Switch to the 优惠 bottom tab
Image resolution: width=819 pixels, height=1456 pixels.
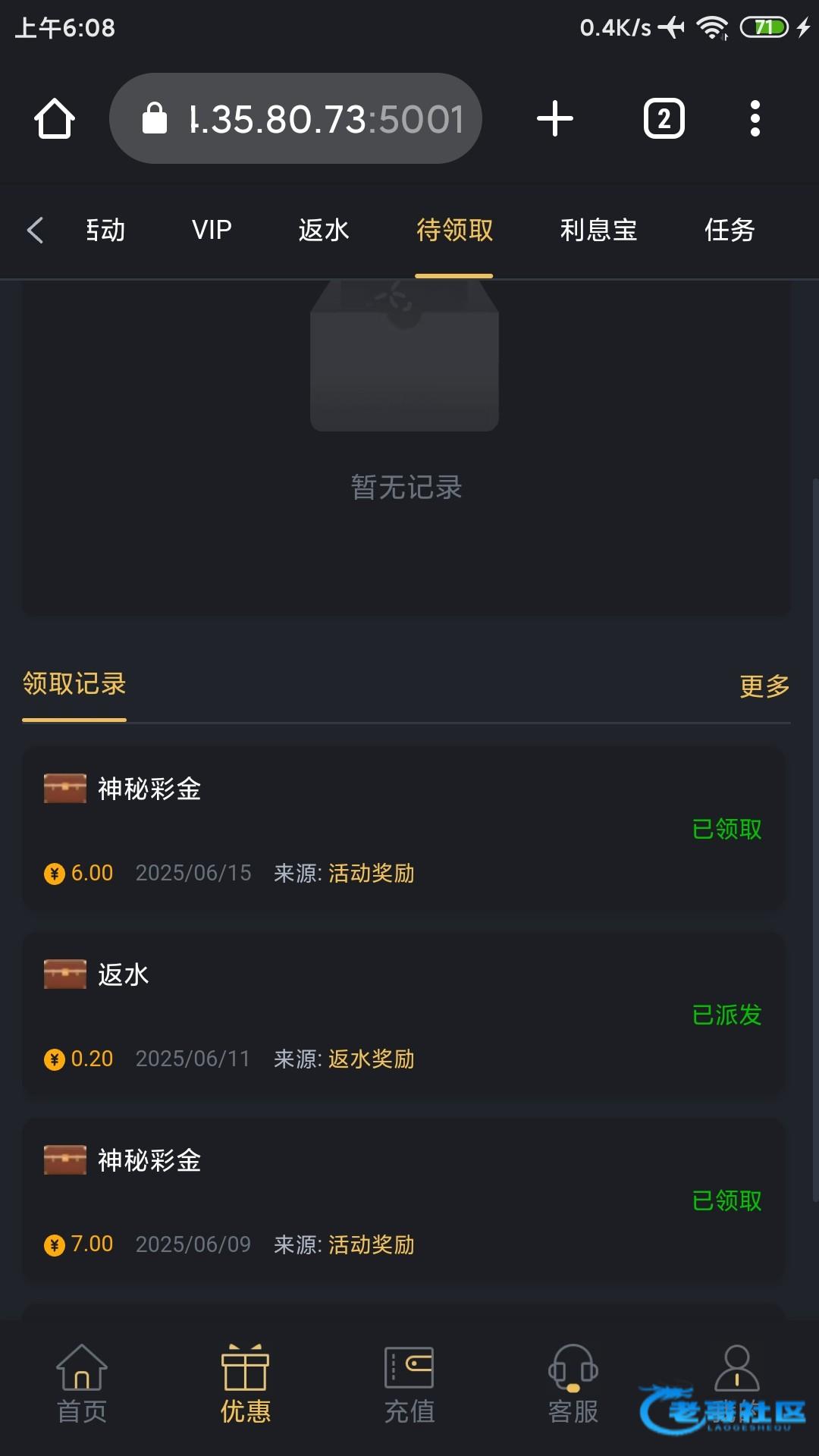(246, 1384)
